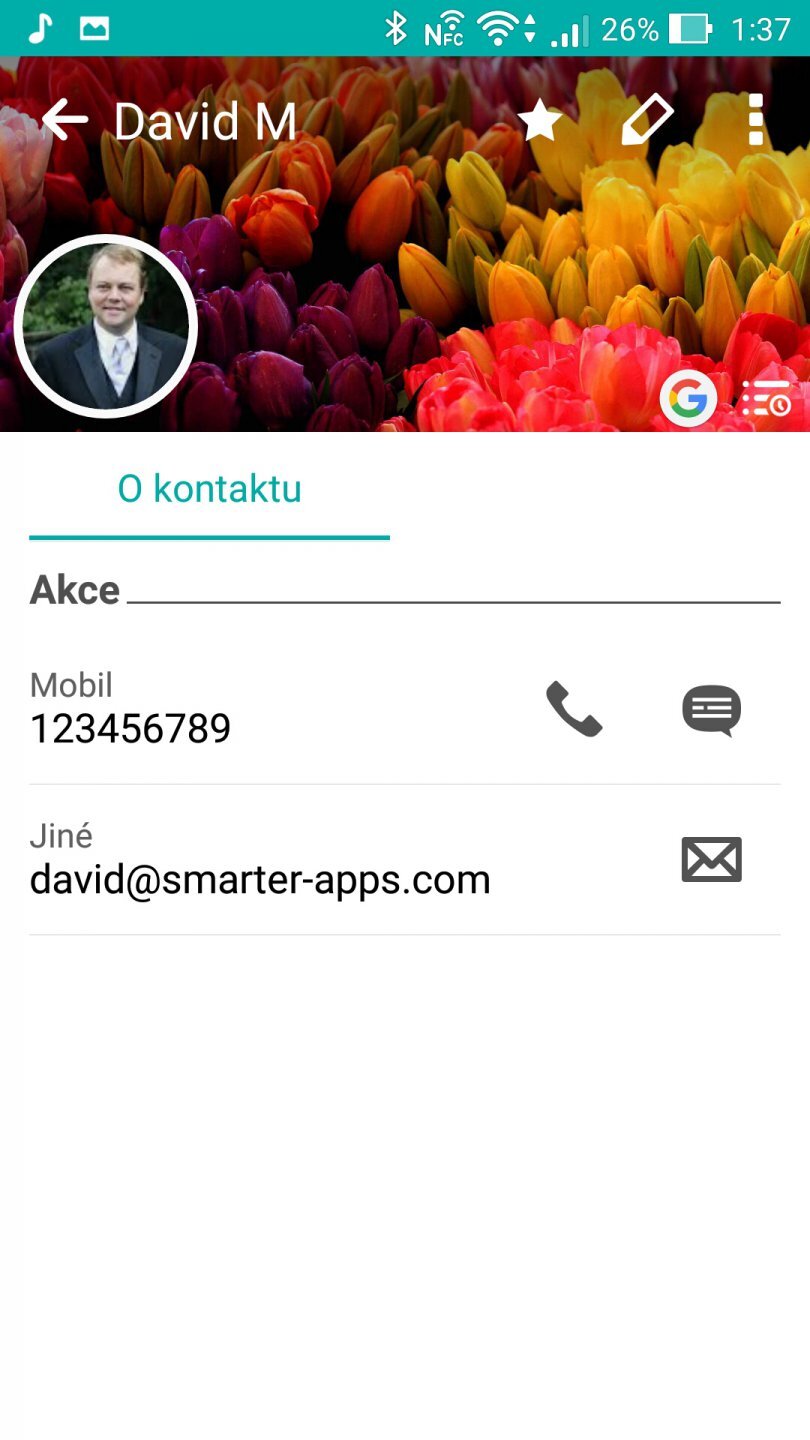Mark David M as favorite
Viewport: 810px width, 1440px height.
[x=540, y=121]
